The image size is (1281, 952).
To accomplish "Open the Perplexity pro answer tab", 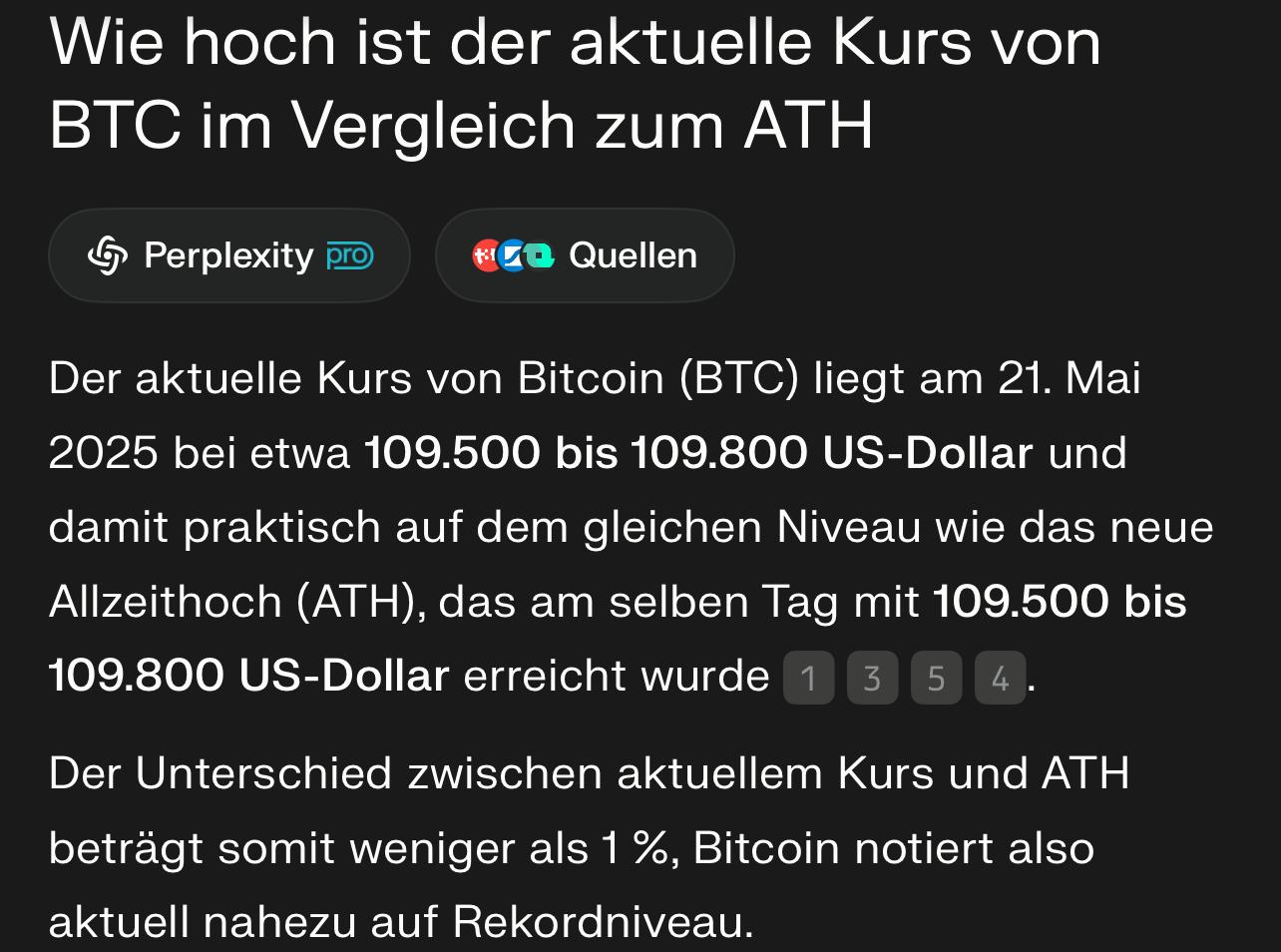I will pyautogui.click(x=229, y=255).
